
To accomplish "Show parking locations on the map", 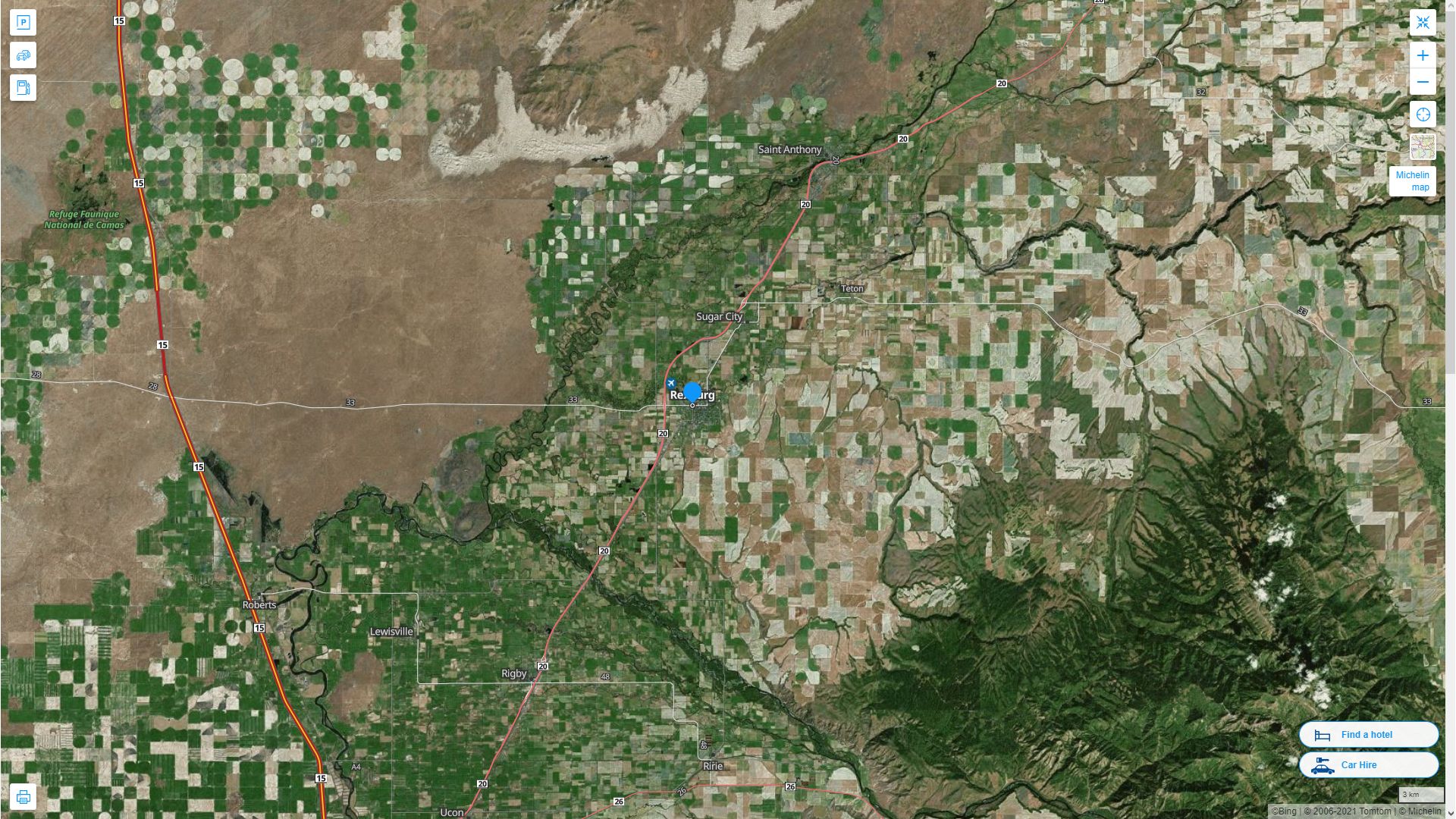I will pos(23,23).
